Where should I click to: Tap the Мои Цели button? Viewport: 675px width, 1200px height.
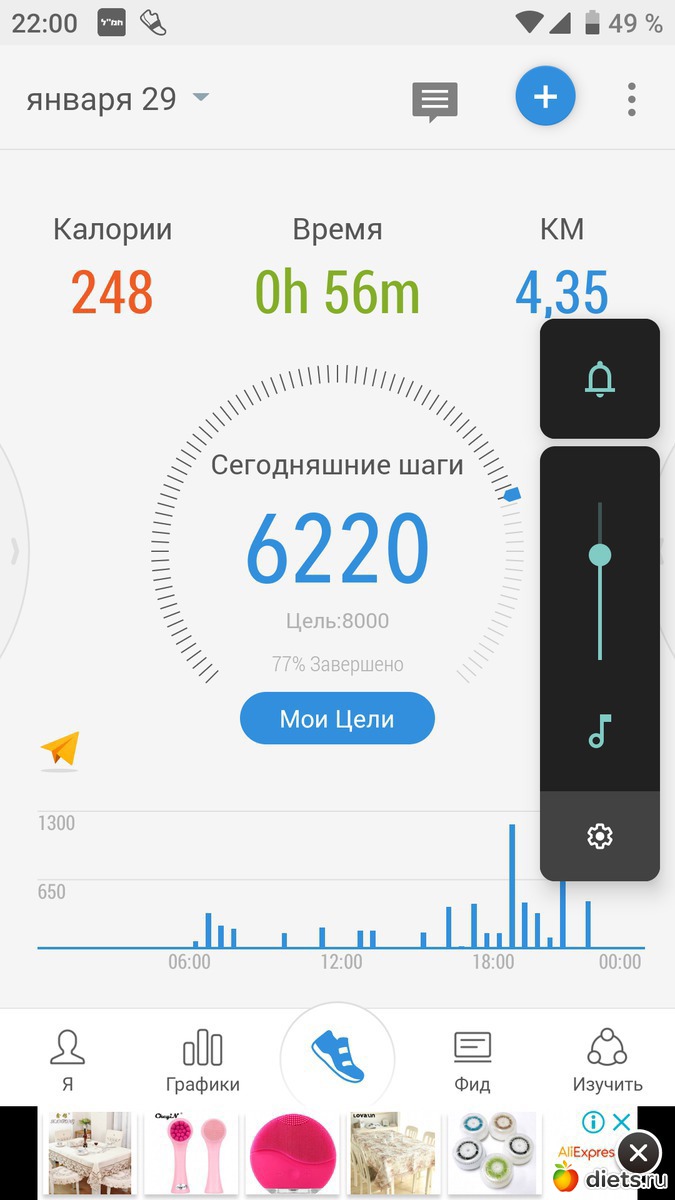337,719
